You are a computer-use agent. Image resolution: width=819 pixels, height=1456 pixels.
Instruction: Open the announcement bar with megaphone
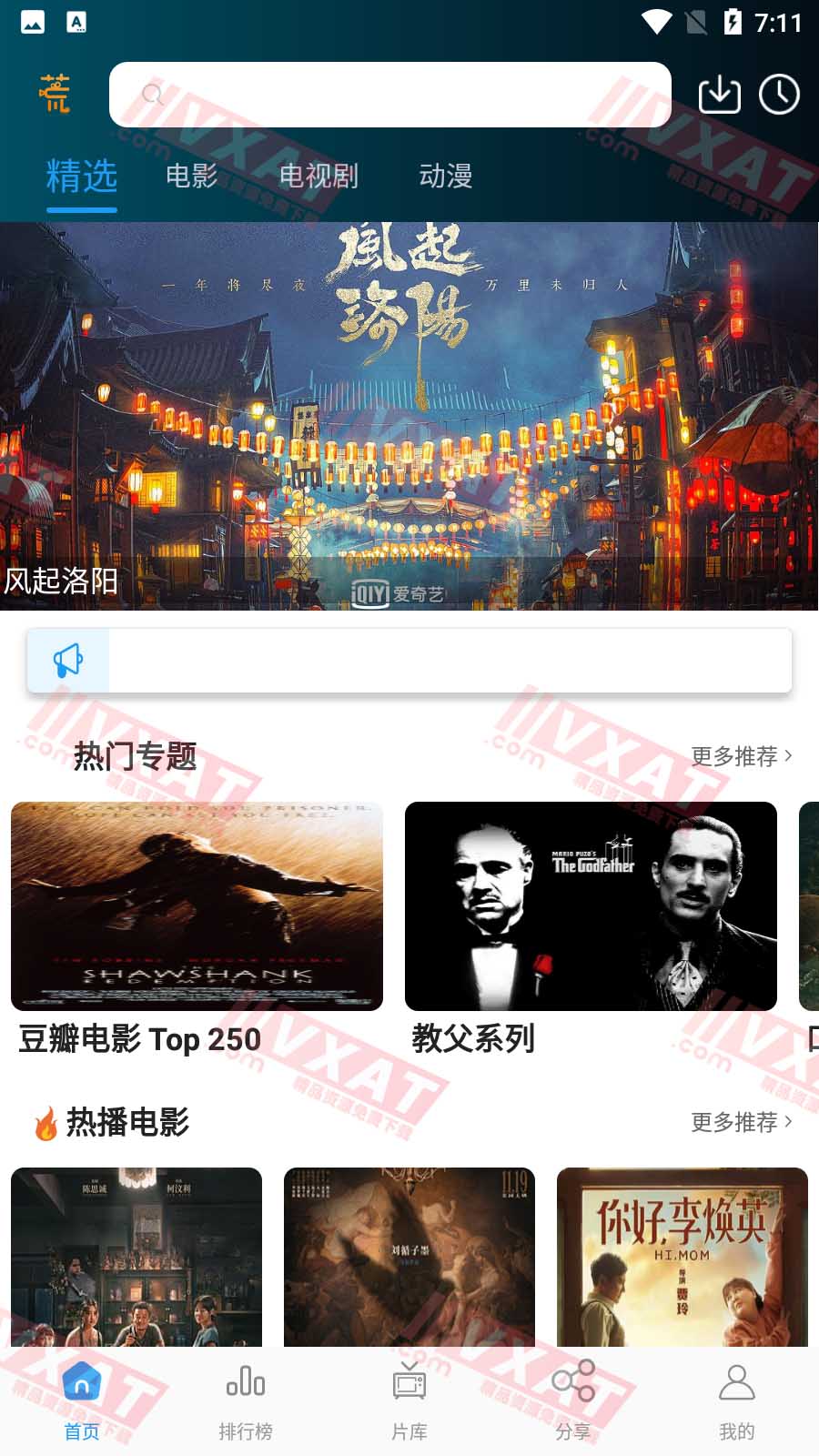(x=409, y=661)
